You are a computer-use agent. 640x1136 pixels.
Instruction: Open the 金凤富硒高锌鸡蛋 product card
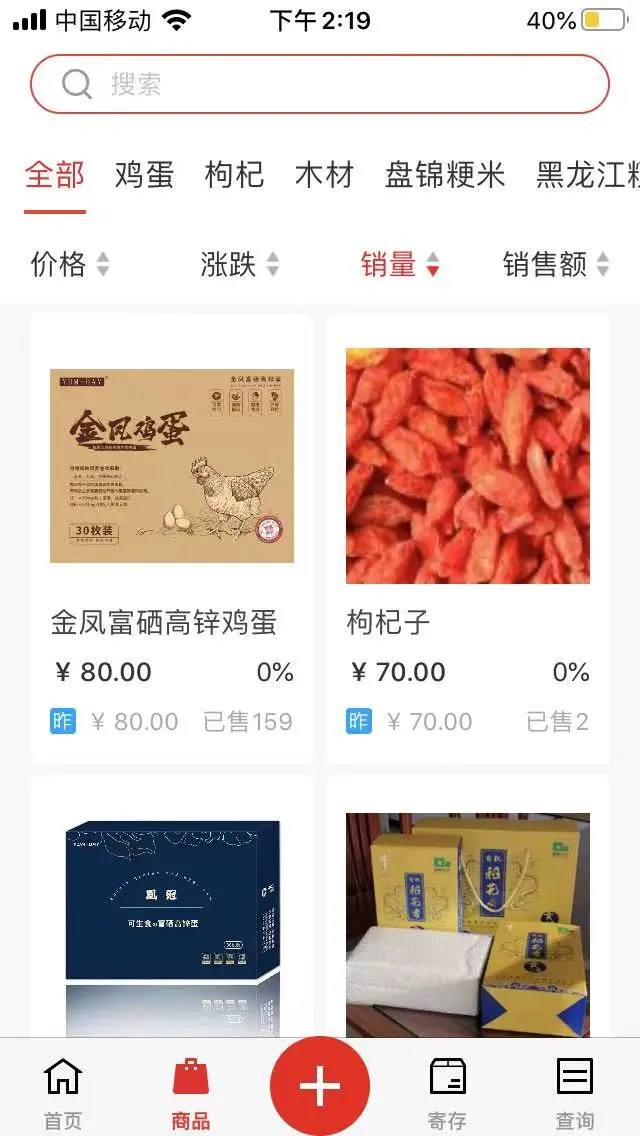[x=172, y=540]
